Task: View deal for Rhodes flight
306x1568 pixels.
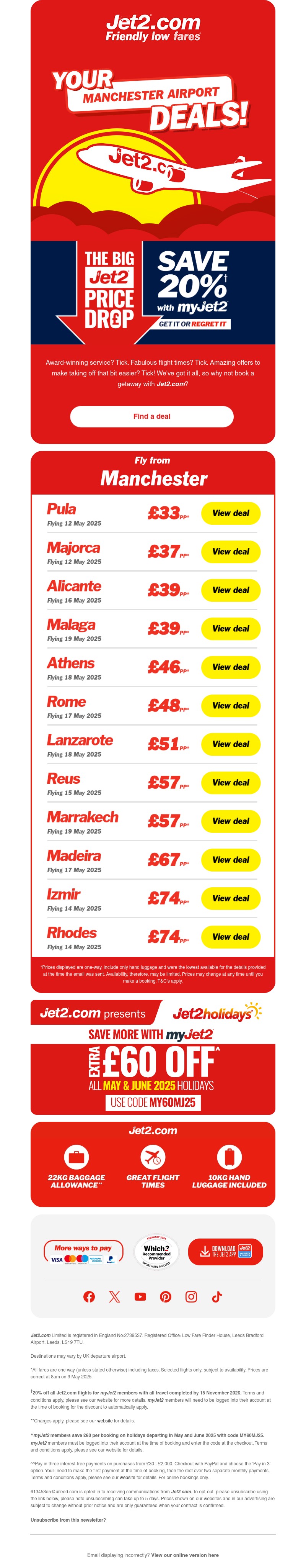Action: [231, 937]
